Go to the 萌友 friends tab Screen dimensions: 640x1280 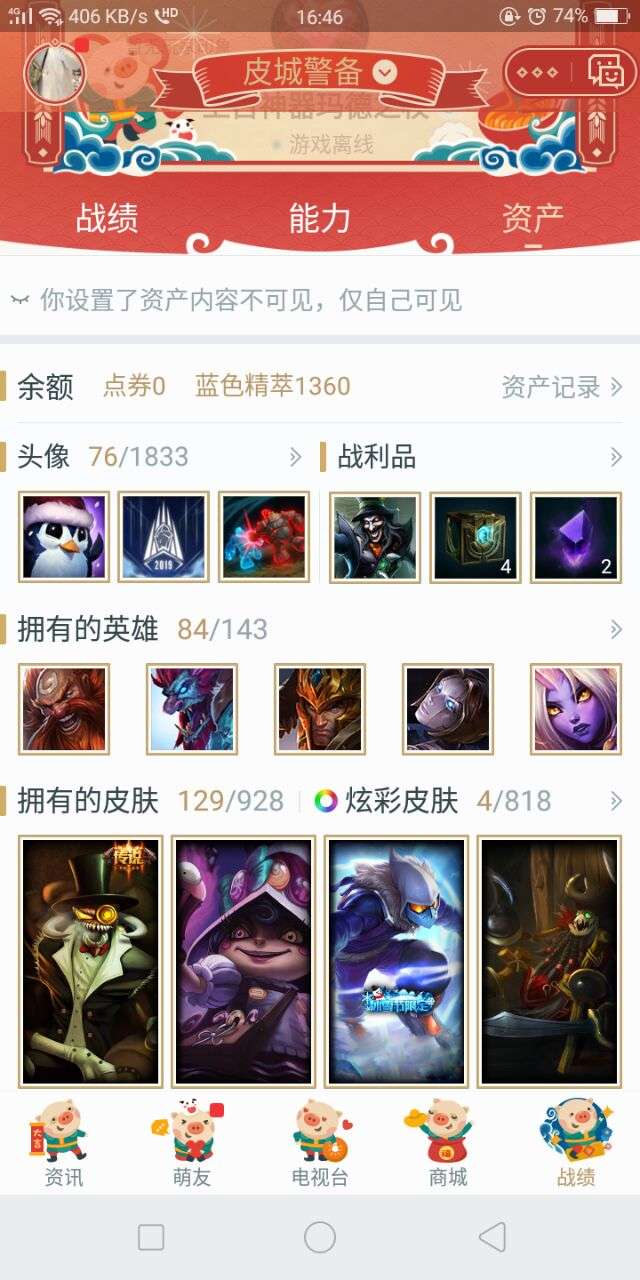point(192,1143)
